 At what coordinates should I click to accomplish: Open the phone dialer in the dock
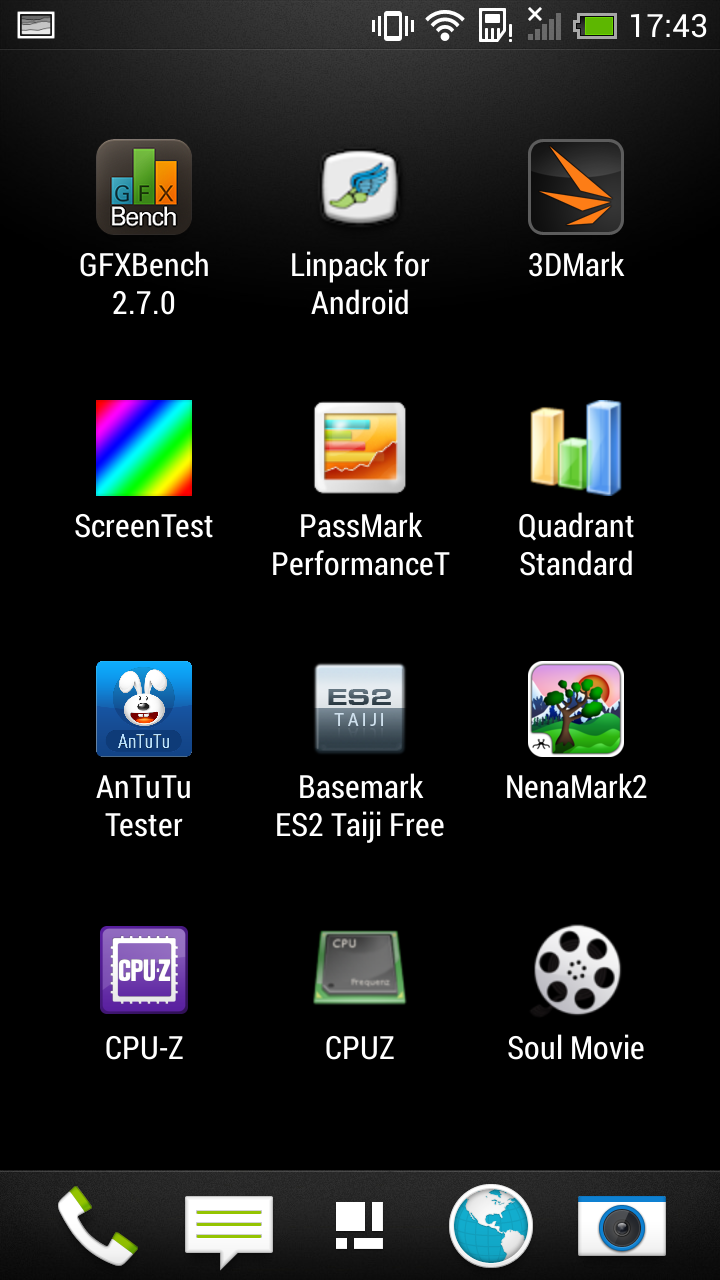point(97,1226)
